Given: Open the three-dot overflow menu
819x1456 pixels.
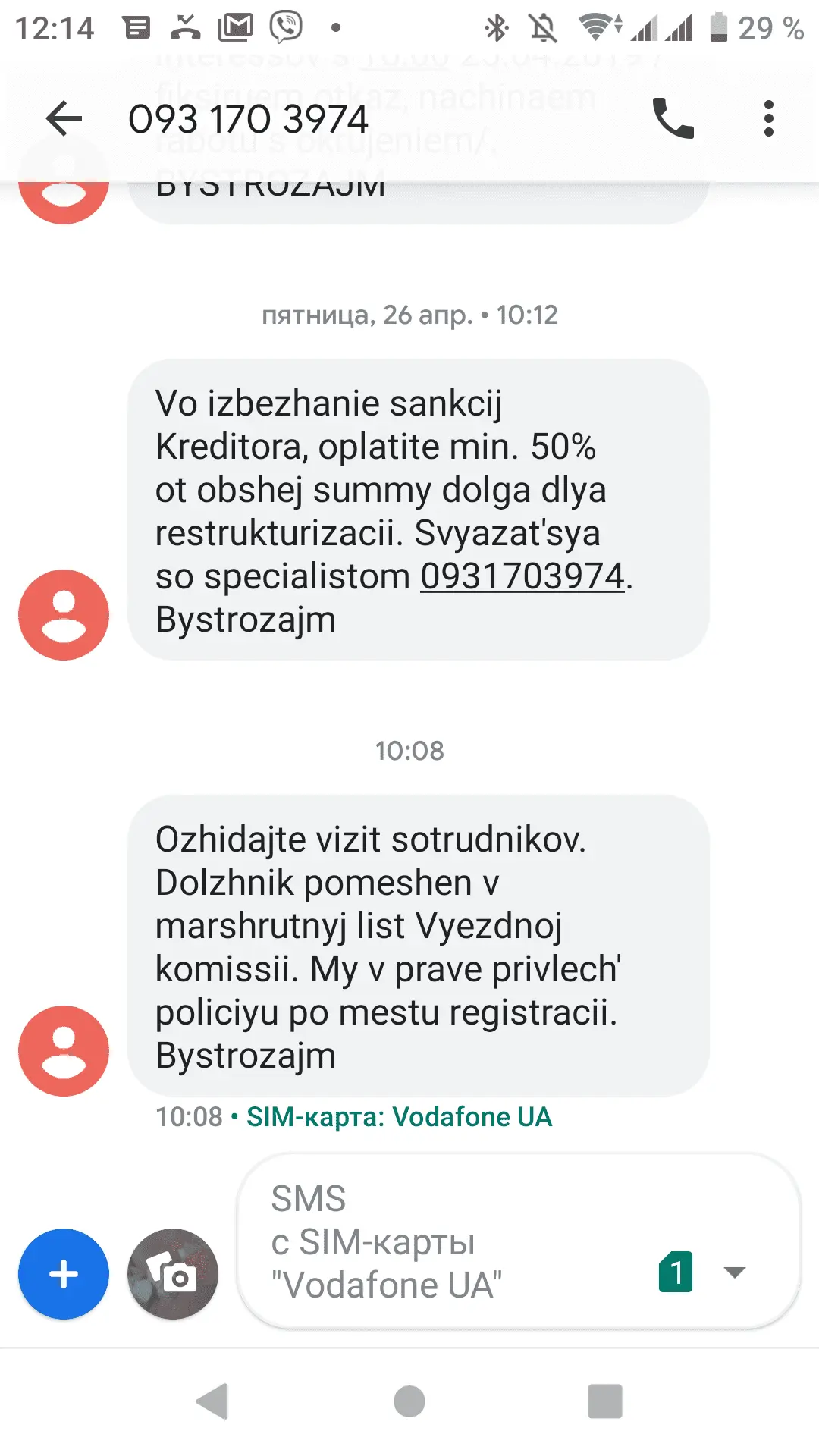Looking at the screenshot, I should pos(768,119).
